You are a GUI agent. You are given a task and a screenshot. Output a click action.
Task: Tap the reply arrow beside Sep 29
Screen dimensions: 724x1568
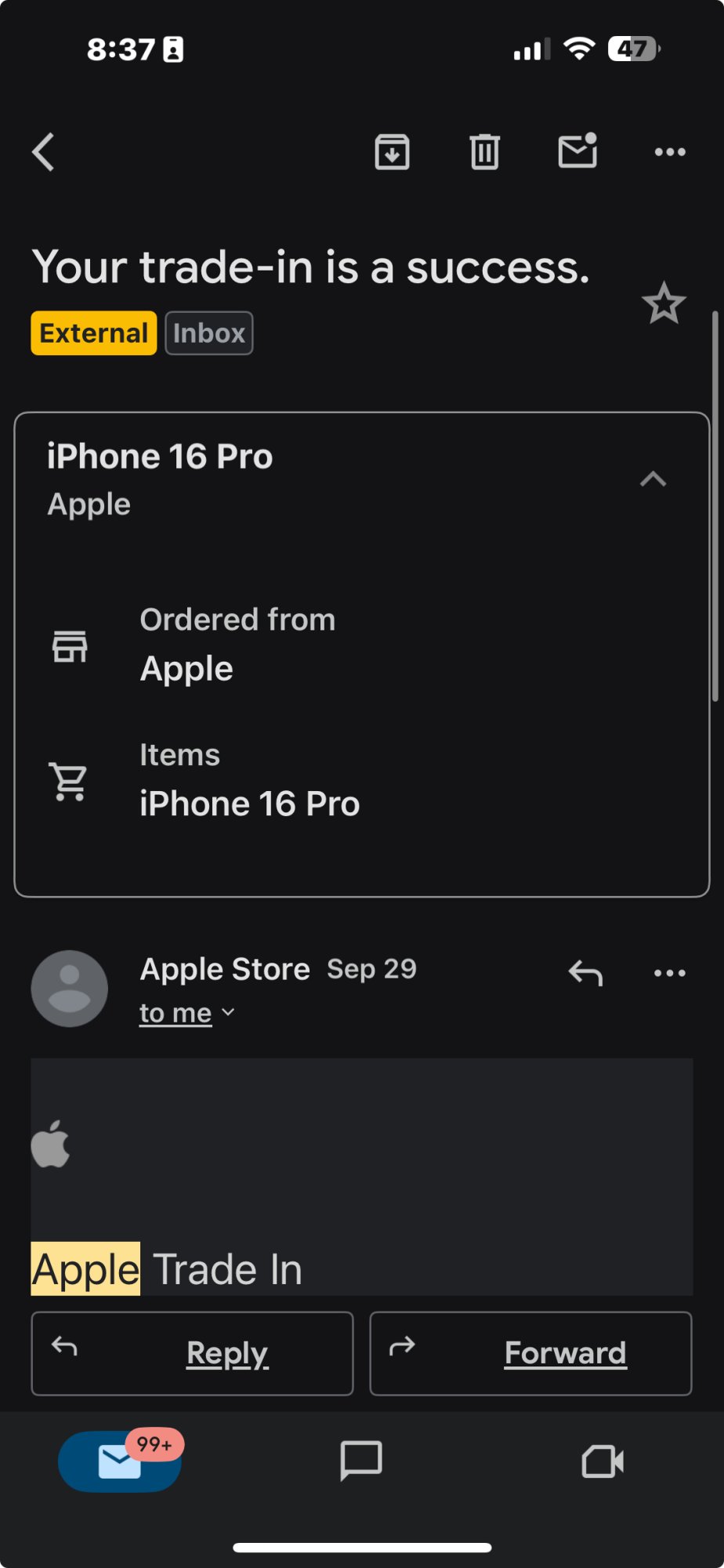tap(585, 973)
